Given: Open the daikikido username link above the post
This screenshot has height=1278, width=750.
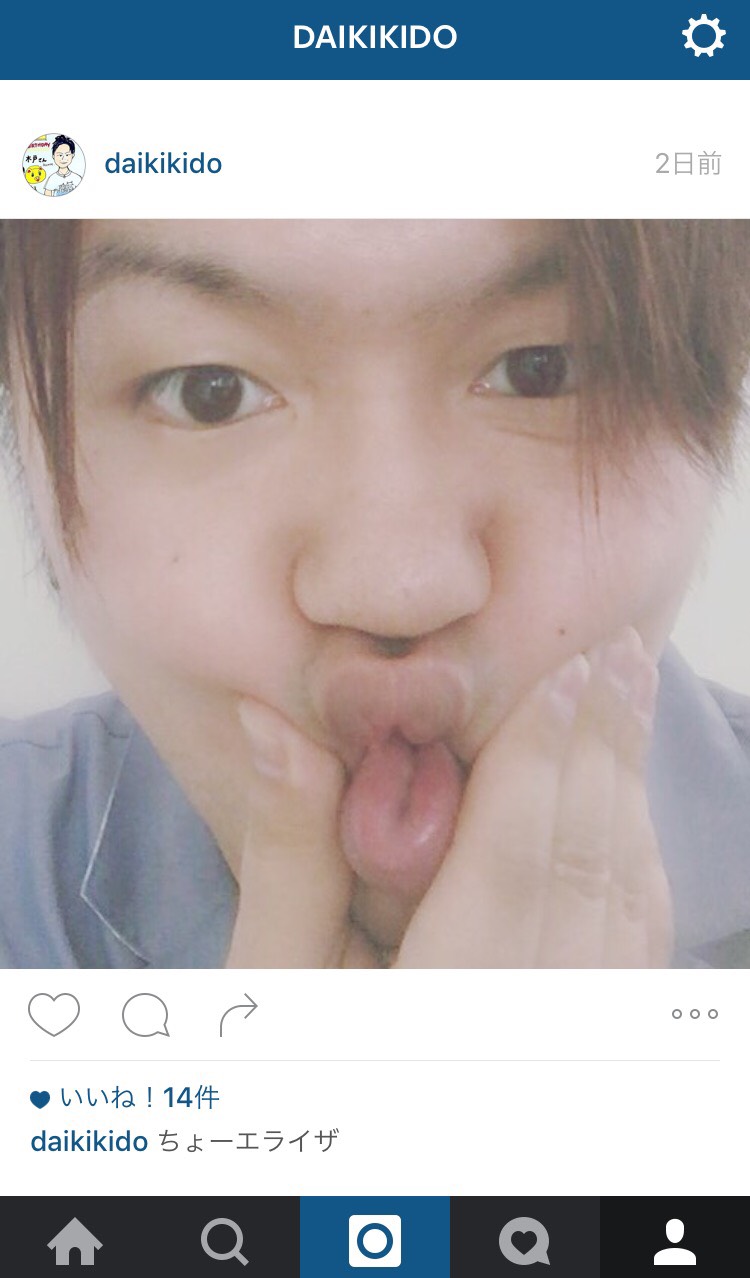Looking at the screenshot, I should tap(163, 164).
